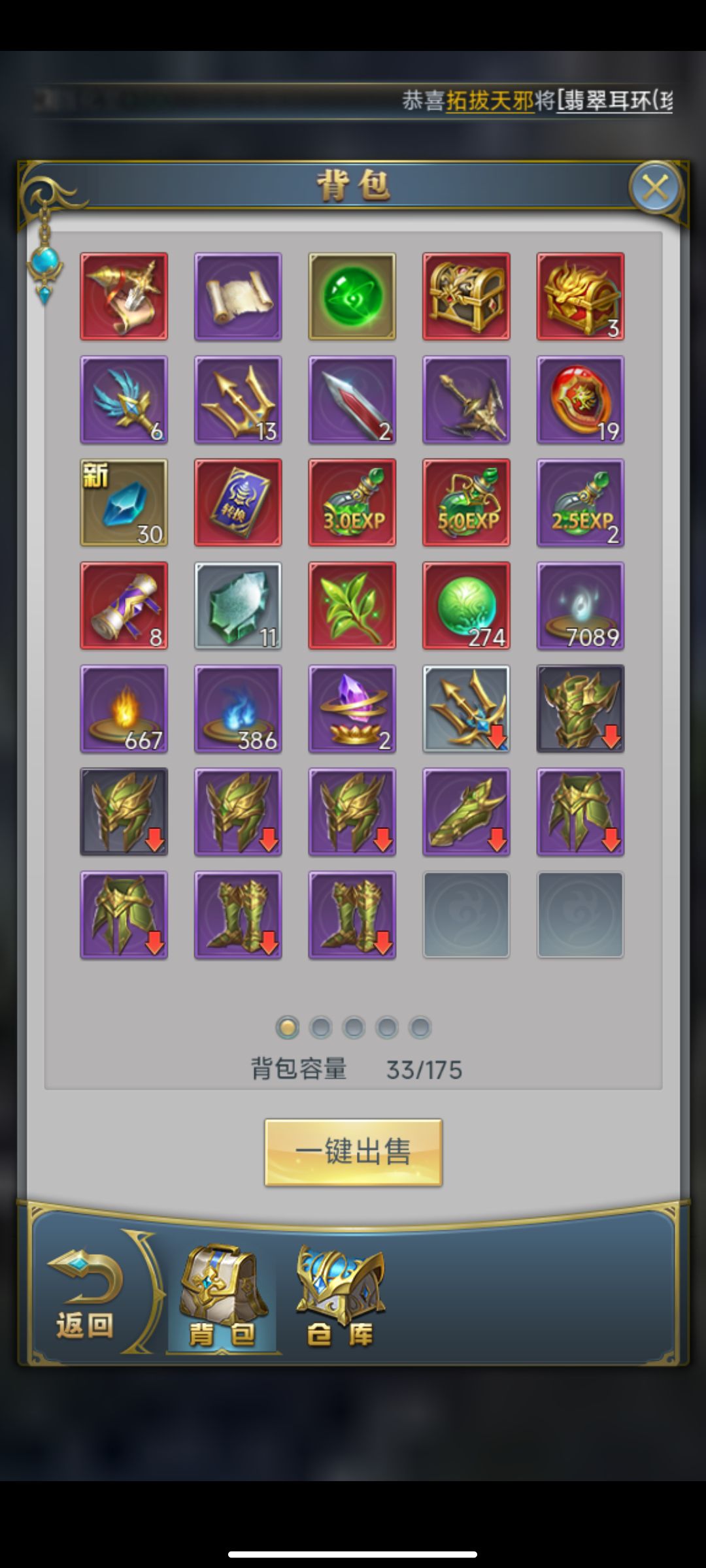This screenshot has height=1568, width=706.
Task: Open the 3.0EXP potion item
Action: click(352, 502)
